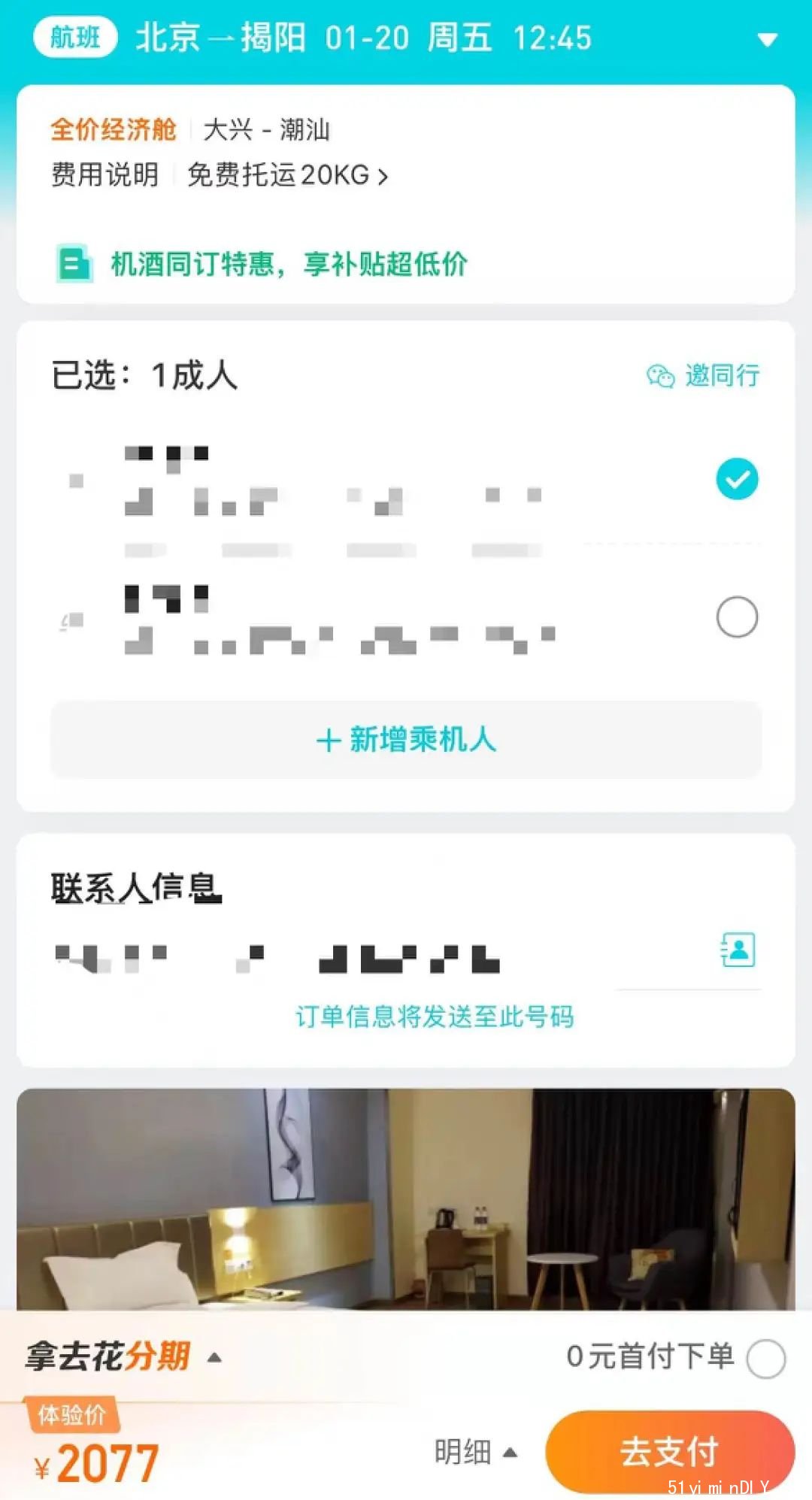Tap 新增乘机人 to add passenger

point(406,740)
